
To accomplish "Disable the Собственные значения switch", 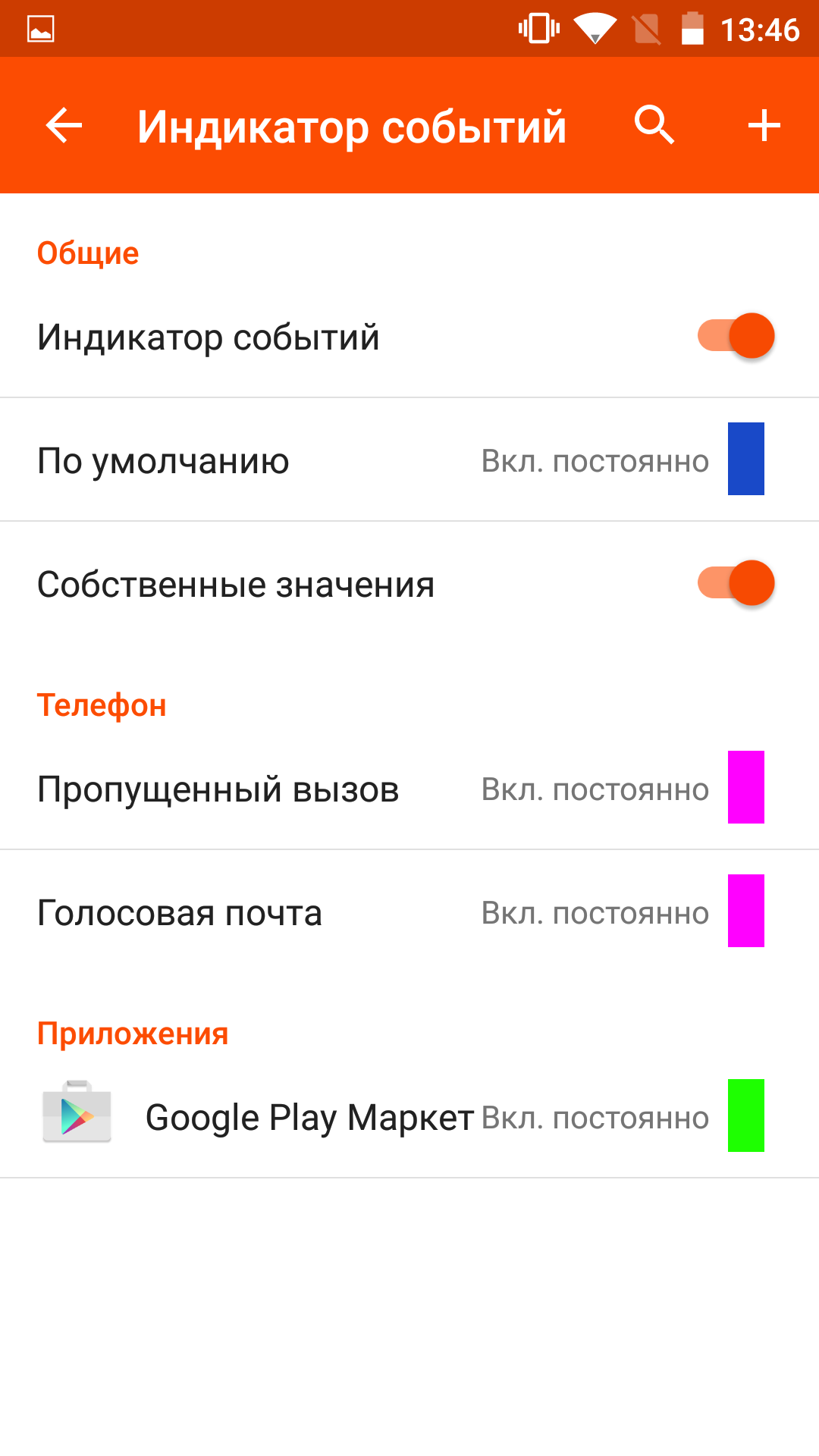I will pos(736,583).
